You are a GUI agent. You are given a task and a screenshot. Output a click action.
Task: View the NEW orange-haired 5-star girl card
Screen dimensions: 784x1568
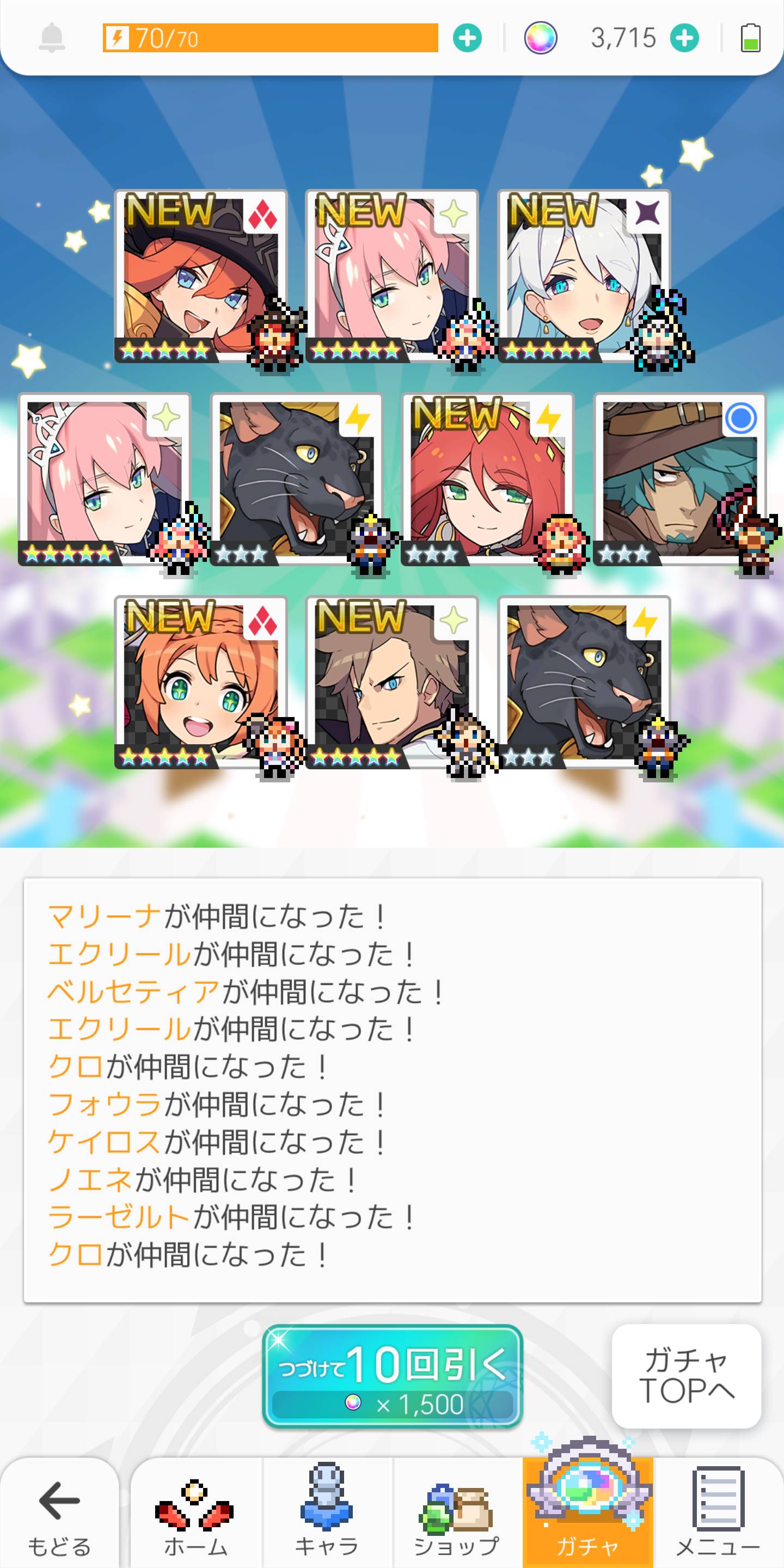coord(201,682)
